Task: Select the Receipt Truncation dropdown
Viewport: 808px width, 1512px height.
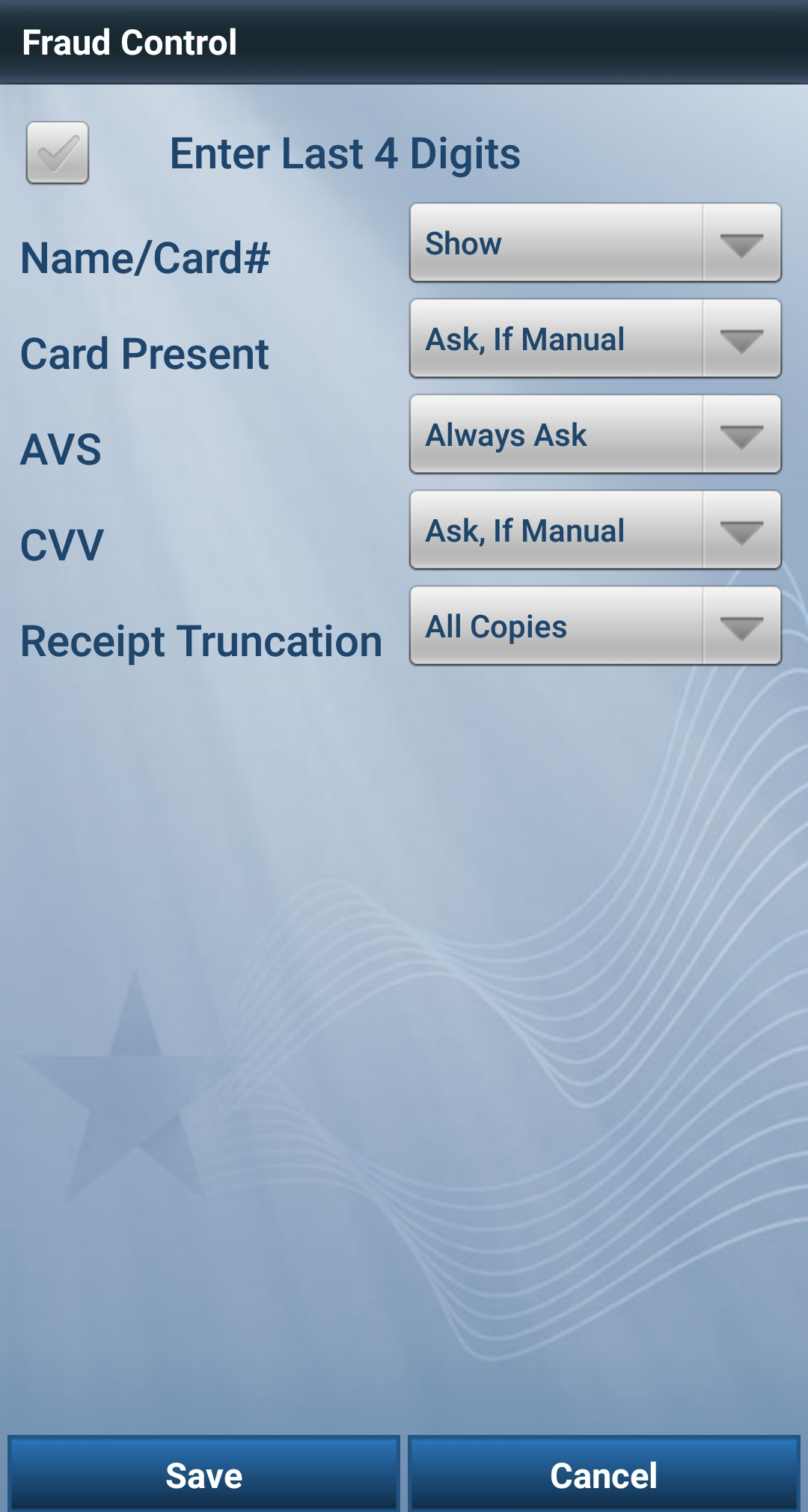Action: coord(595,626)
